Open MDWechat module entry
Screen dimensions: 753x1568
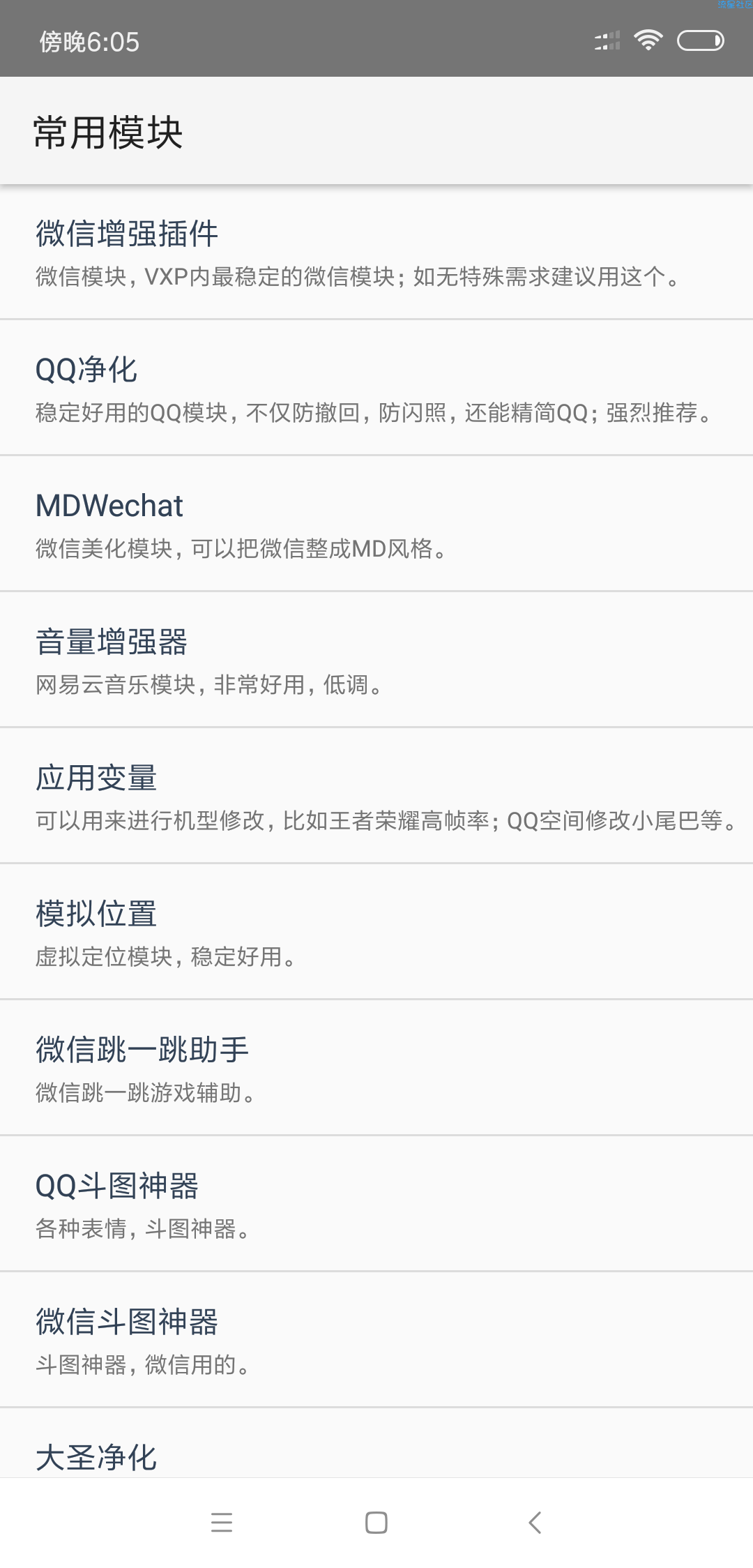coord(376,525)
